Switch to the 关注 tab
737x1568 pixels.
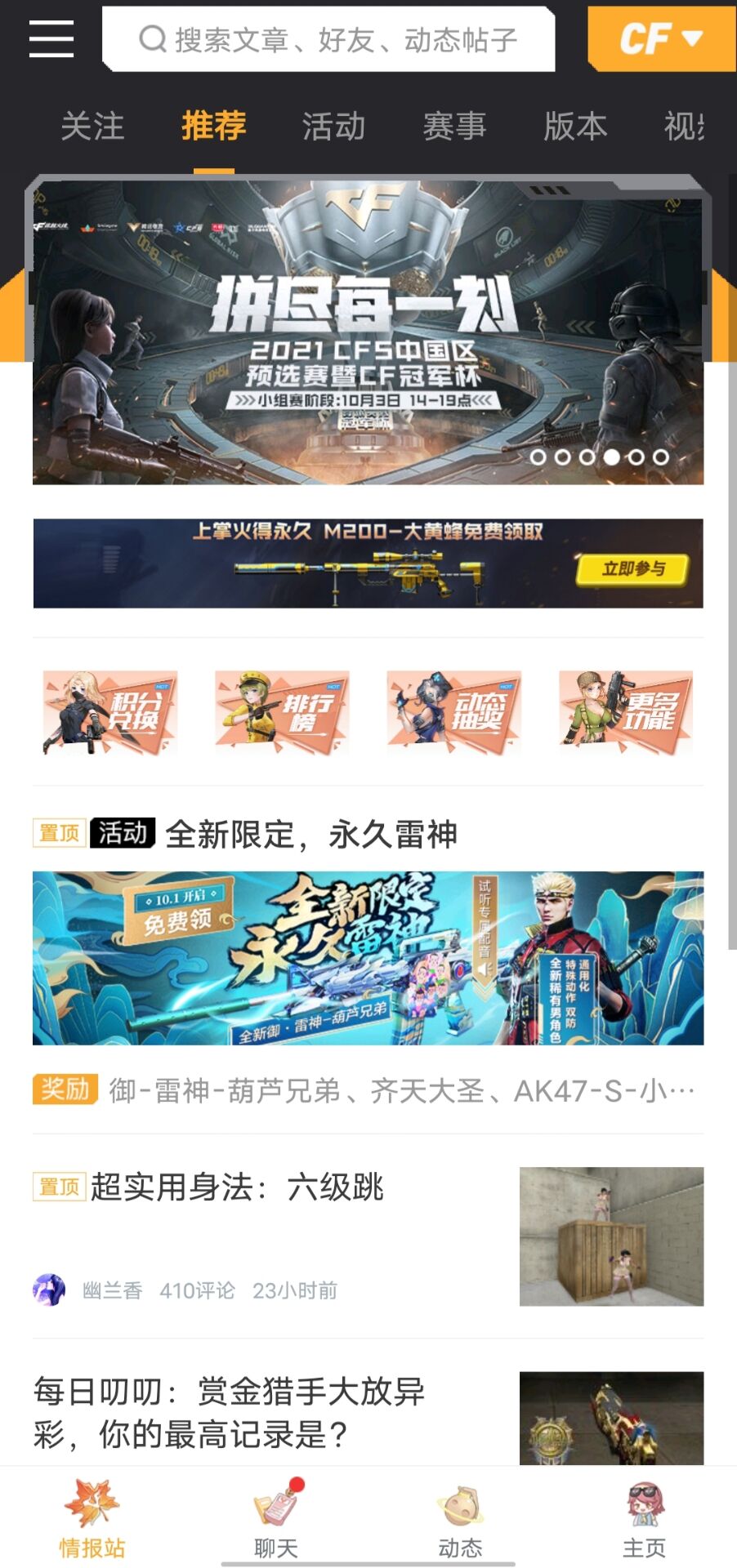pos(92,127)
